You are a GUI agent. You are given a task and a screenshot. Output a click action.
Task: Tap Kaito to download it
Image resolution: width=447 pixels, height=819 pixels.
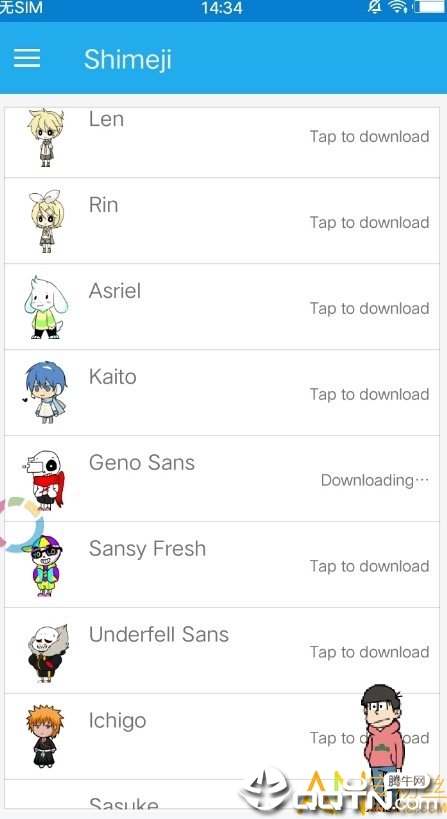click(x=222, y=393)
